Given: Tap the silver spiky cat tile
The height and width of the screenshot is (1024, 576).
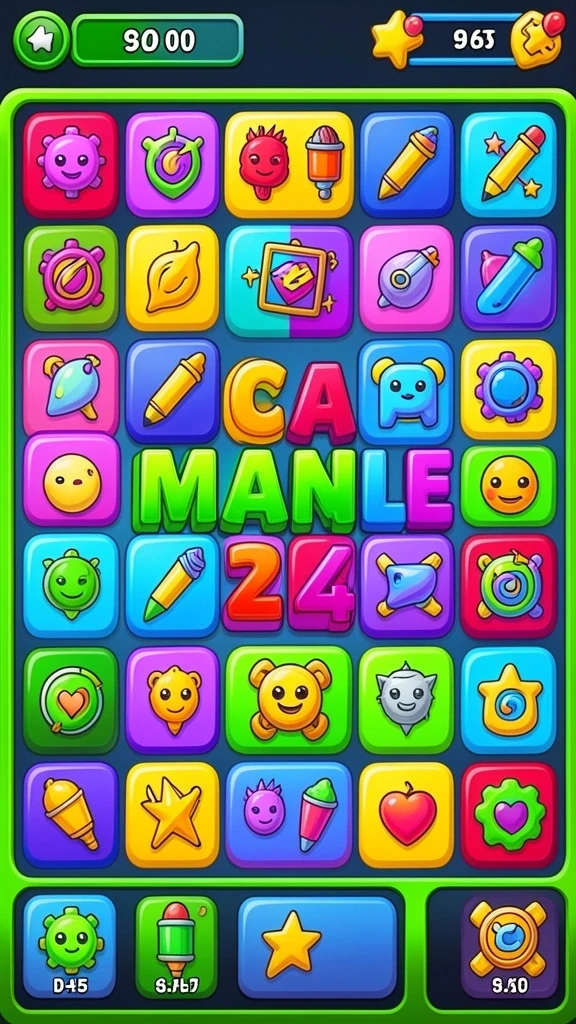Looking at the screenshot, I should click(406, 699).
